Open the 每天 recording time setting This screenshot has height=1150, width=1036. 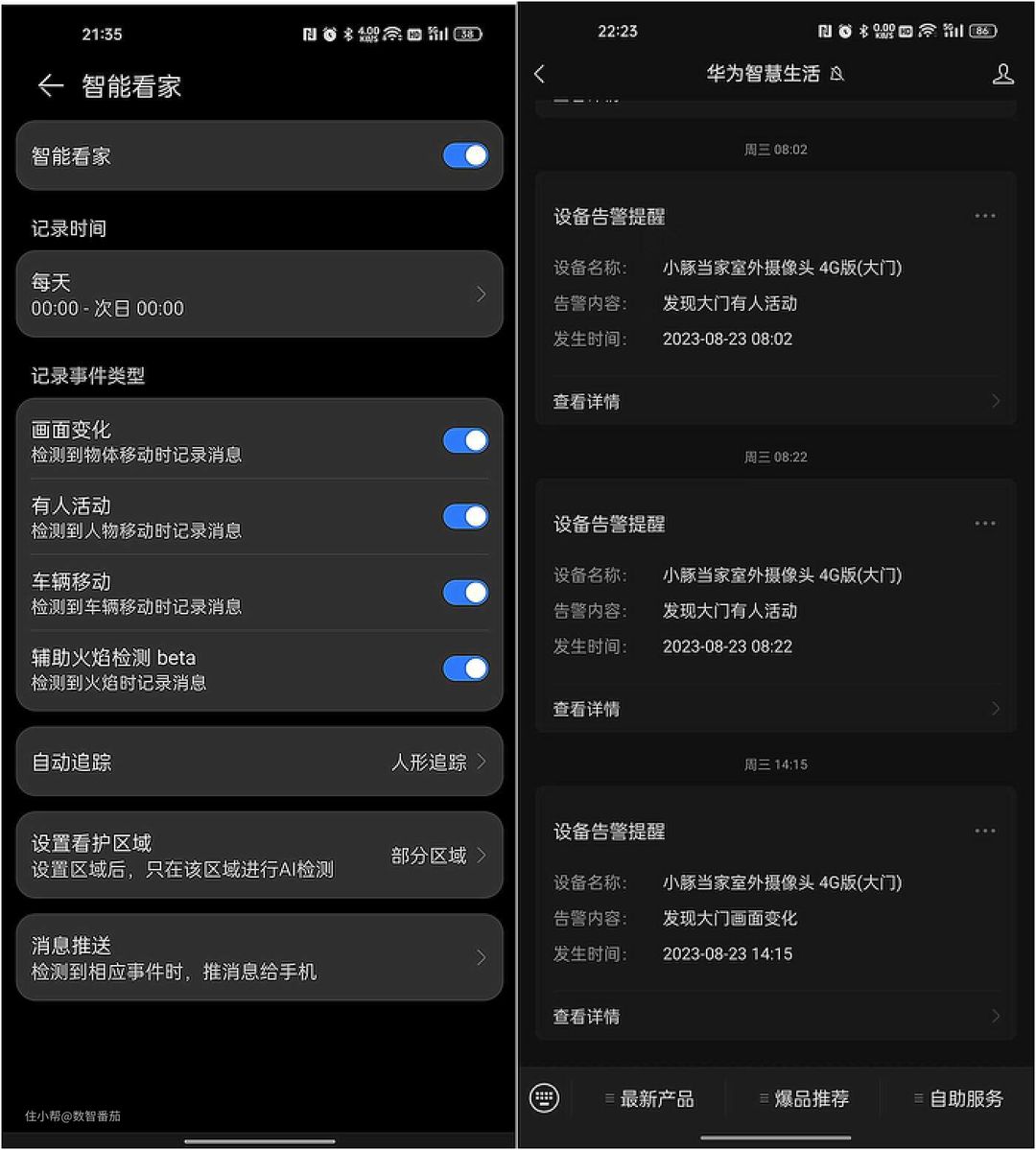[x=259, y=294]
